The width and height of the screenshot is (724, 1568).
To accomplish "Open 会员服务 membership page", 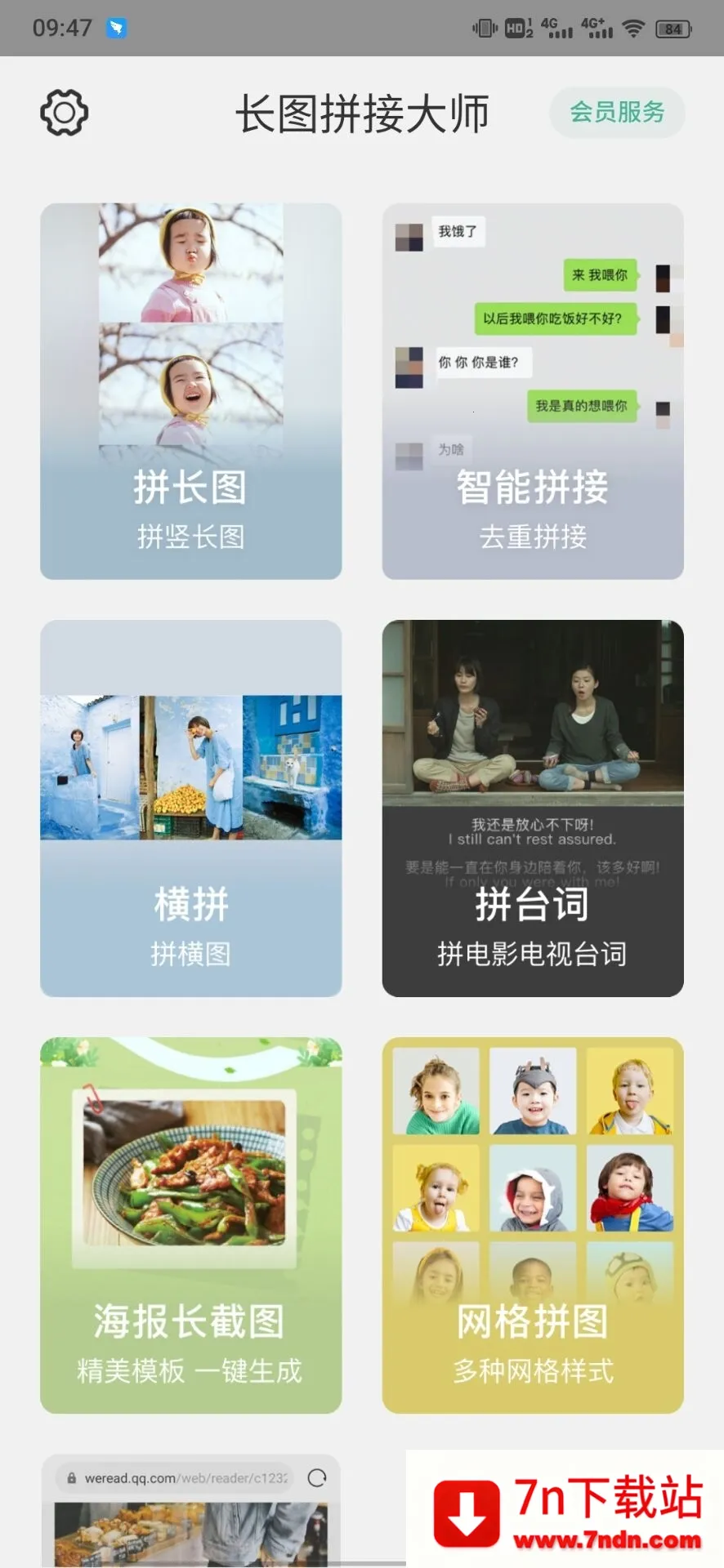I will click(617, 113).
